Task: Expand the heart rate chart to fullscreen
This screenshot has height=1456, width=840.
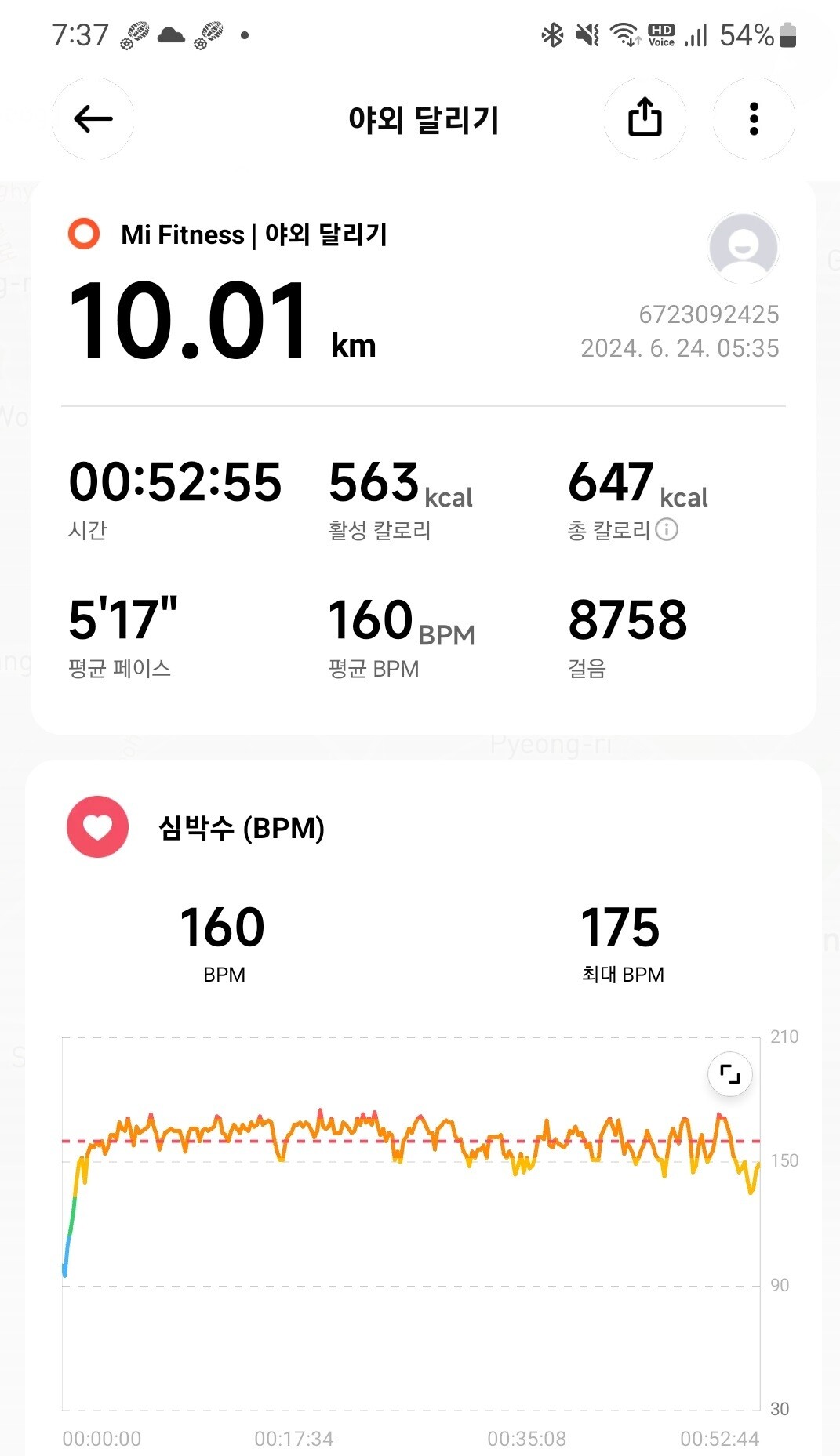Action: [x=729, y=1074]
